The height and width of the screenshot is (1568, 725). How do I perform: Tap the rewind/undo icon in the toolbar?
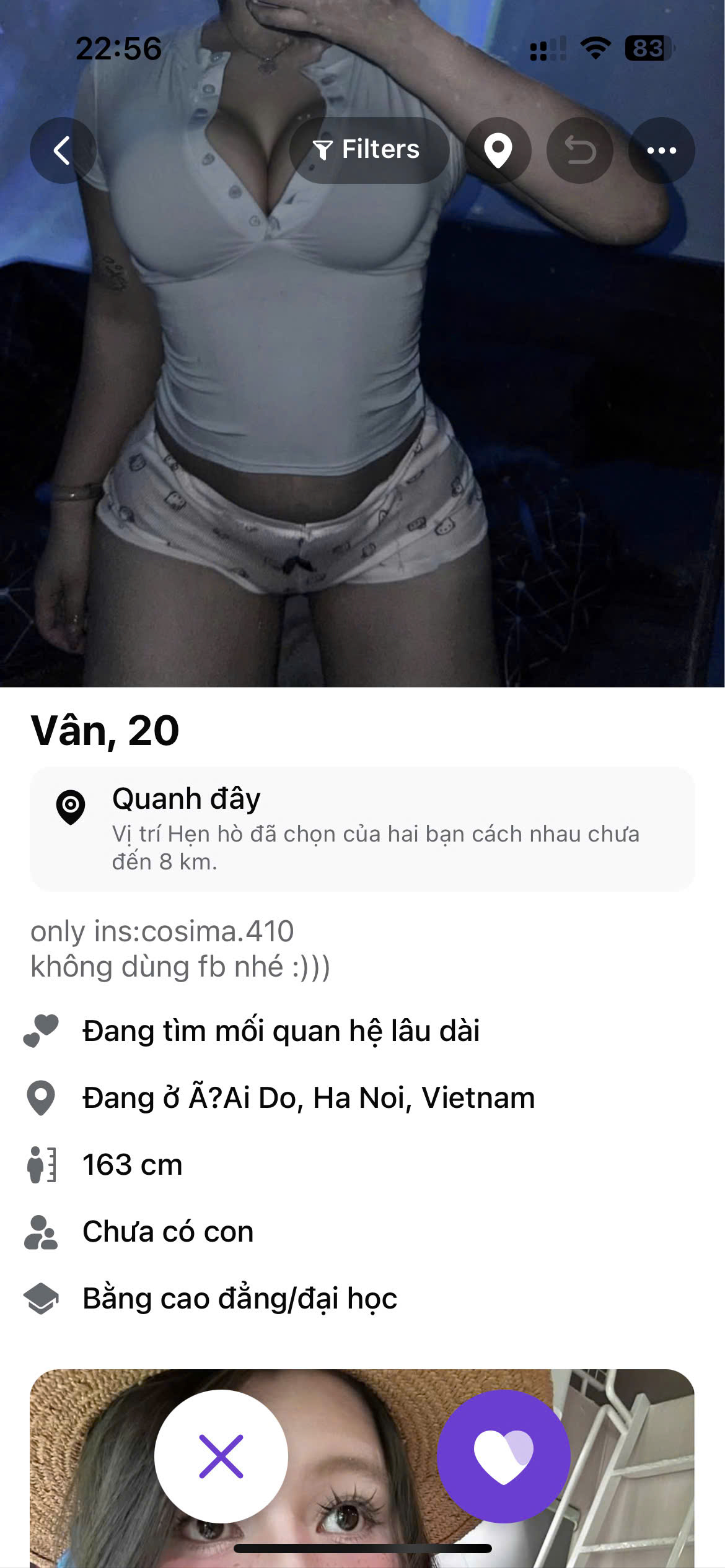tap(582, 149)
